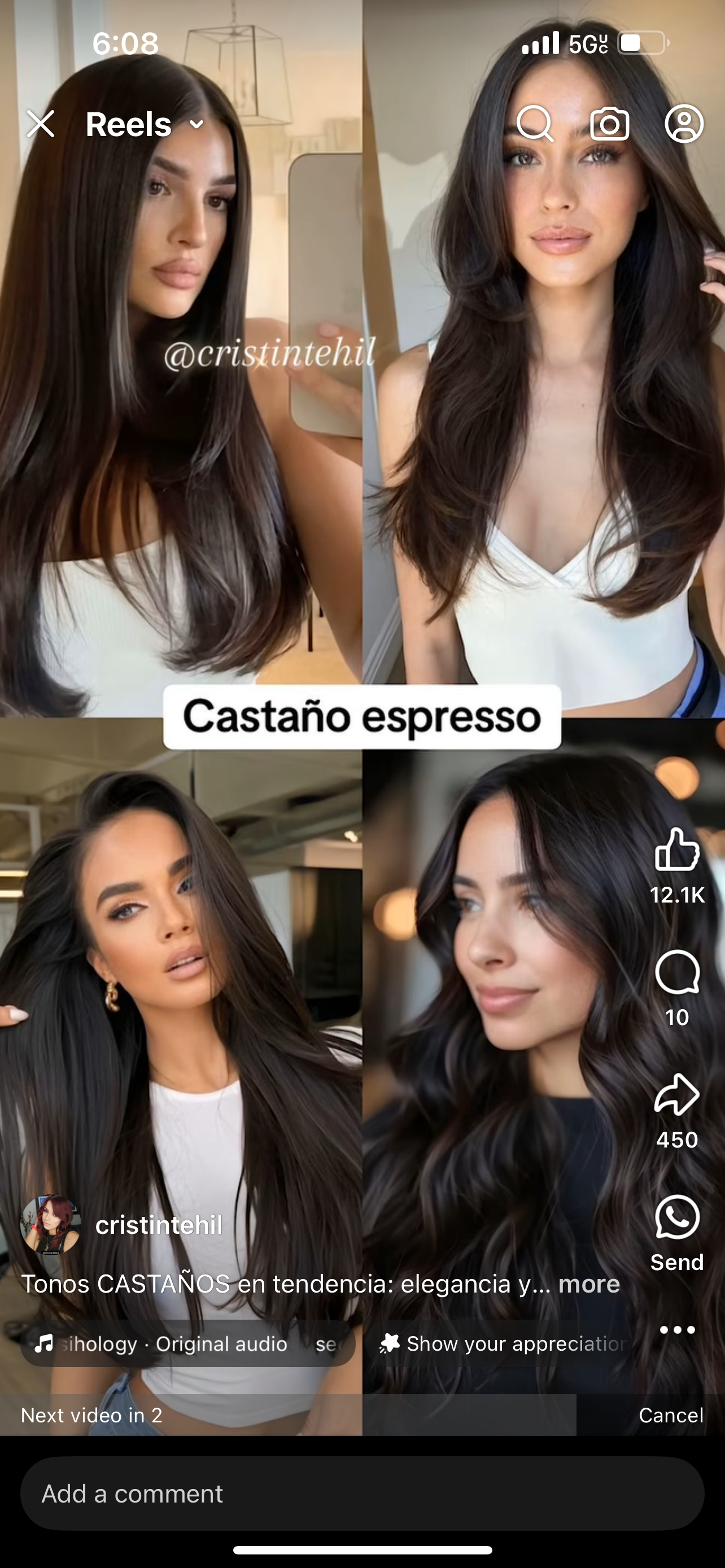The image size is (725, 1568).
Task: Focus the Add a comment field
Action: [x=362, y=1493]
